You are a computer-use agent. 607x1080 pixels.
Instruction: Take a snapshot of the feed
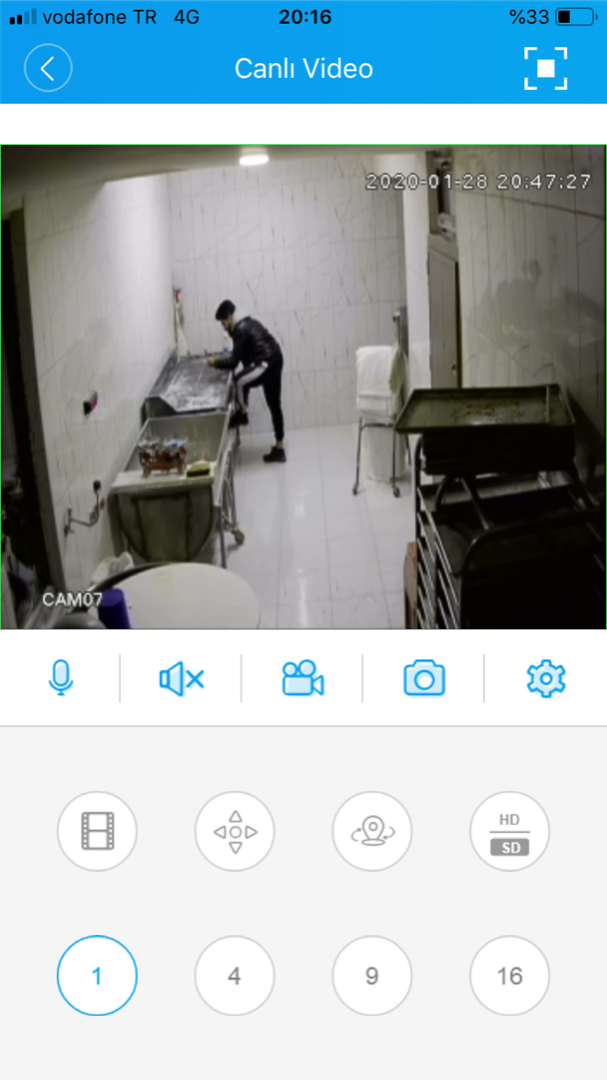point(424,679)
